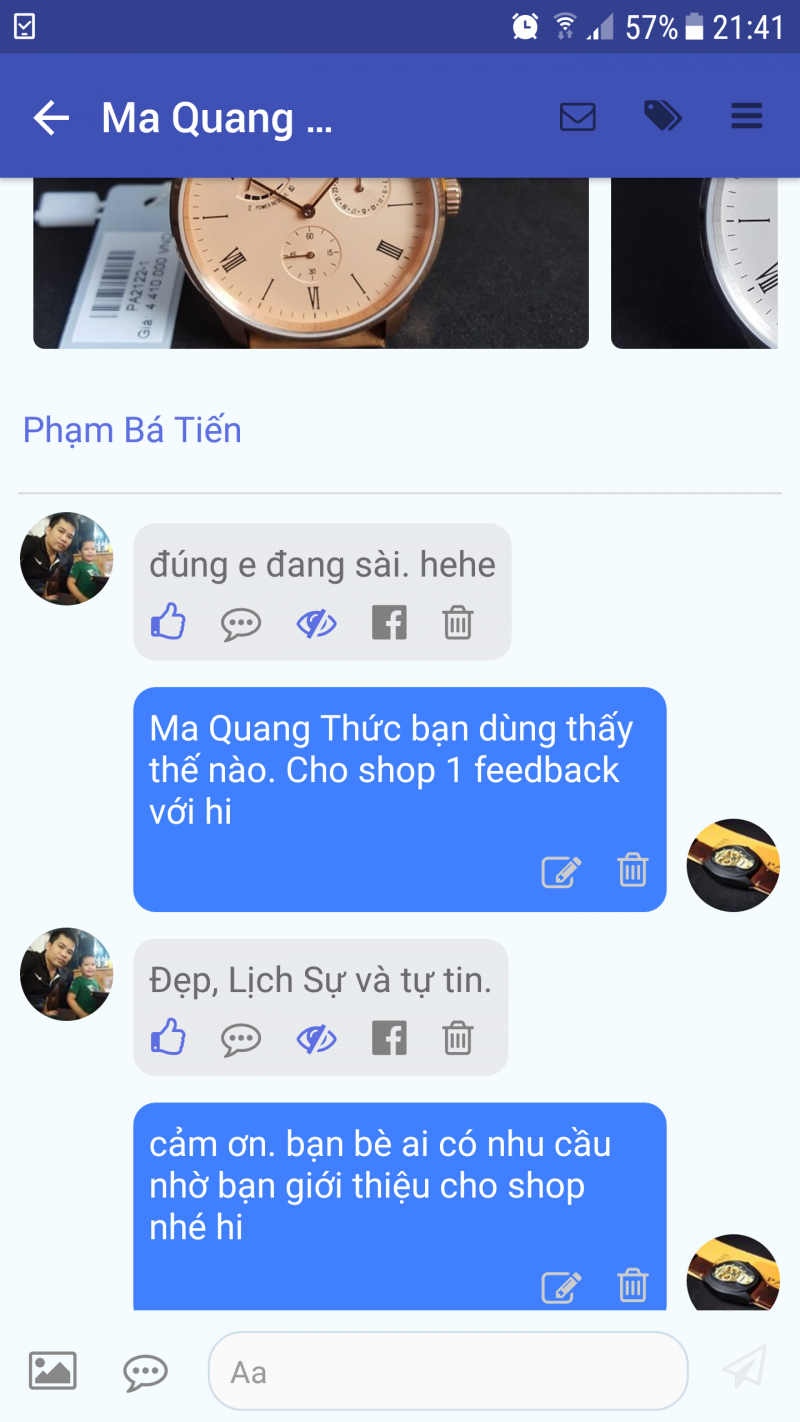The height and width of the screenshot is (1422, 800).
Task: Open the rose gold watch photo
Action: click(311, 262)
